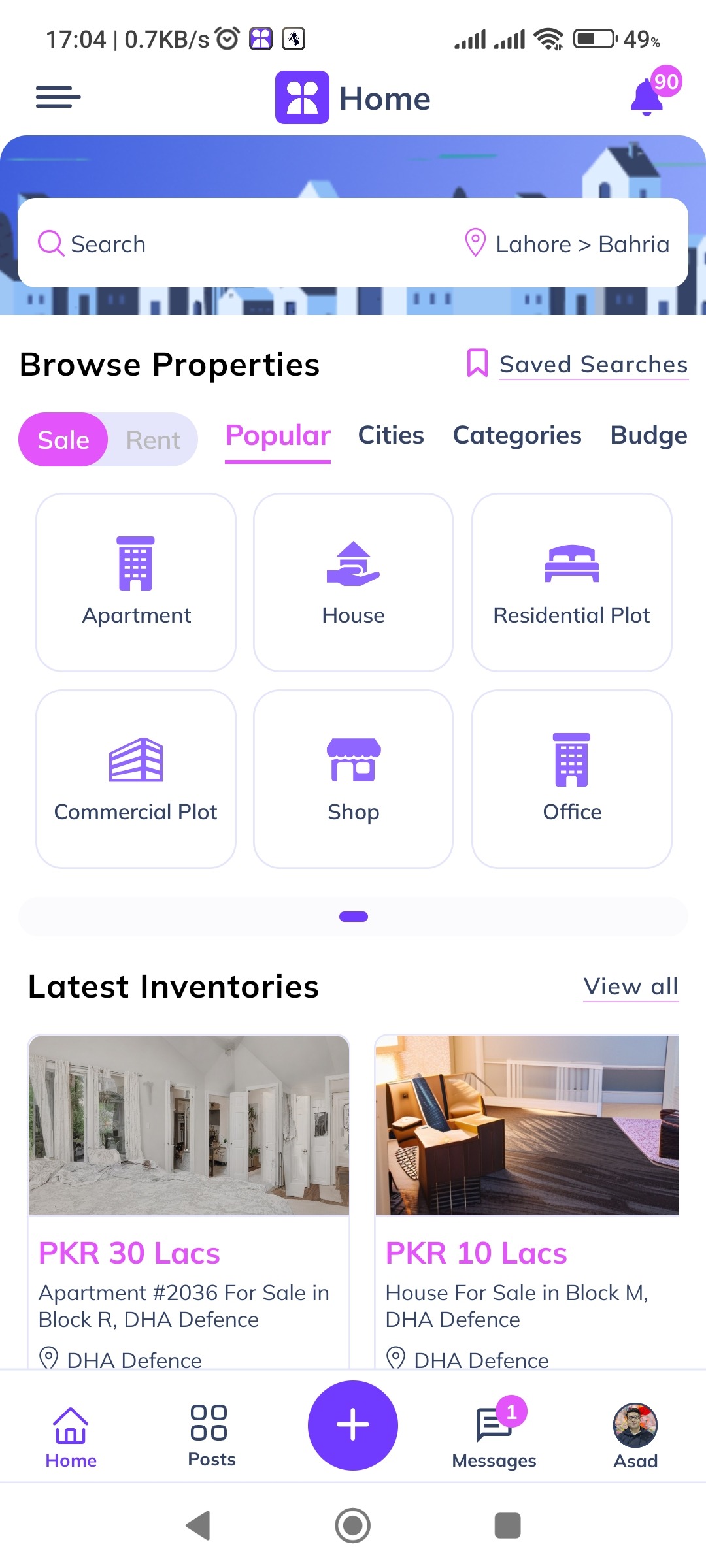Open the hamburger drawer menu

click(58, 97)
